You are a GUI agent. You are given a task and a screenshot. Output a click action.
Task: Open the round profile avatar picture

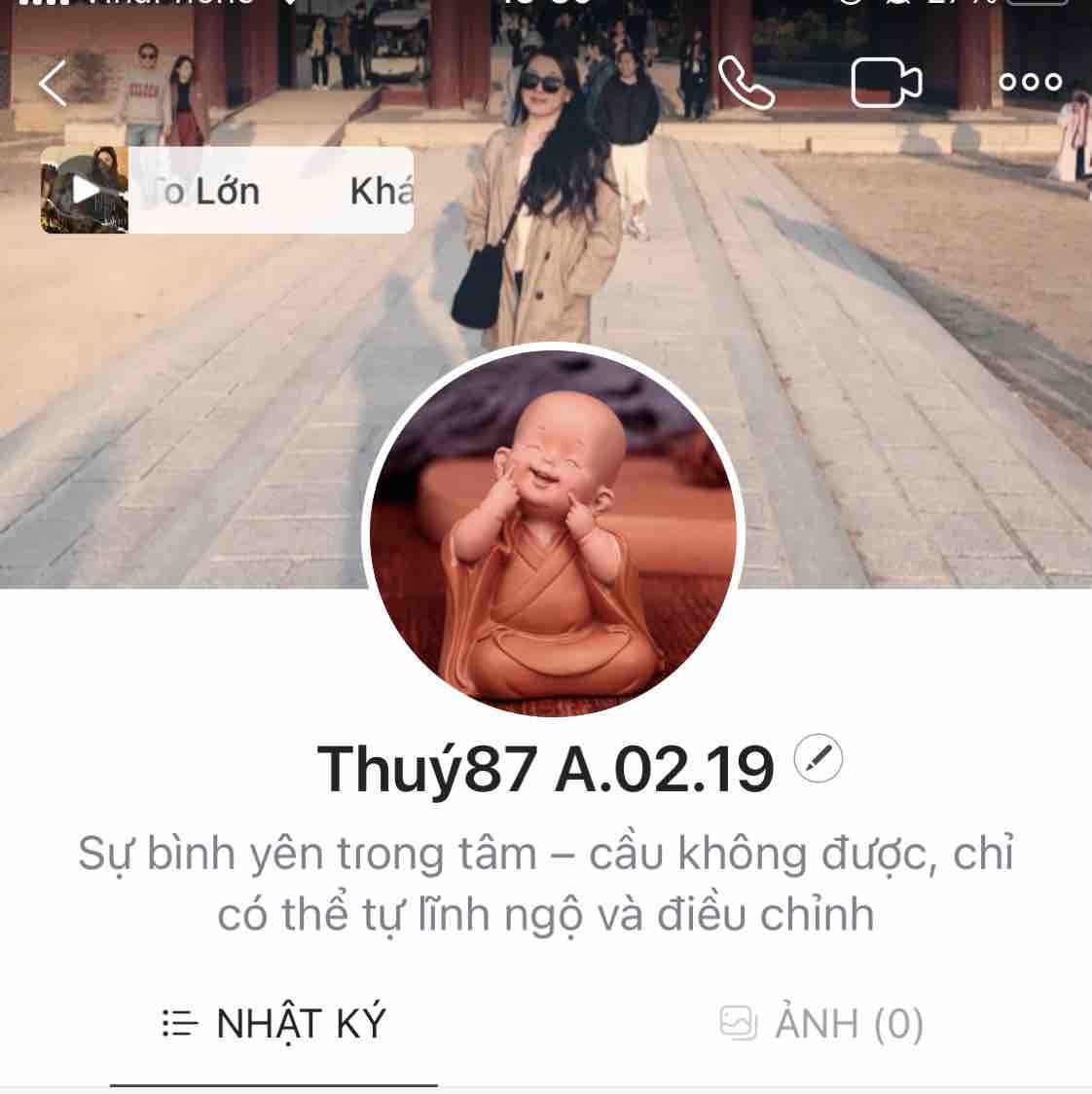(x=553, y=531)
